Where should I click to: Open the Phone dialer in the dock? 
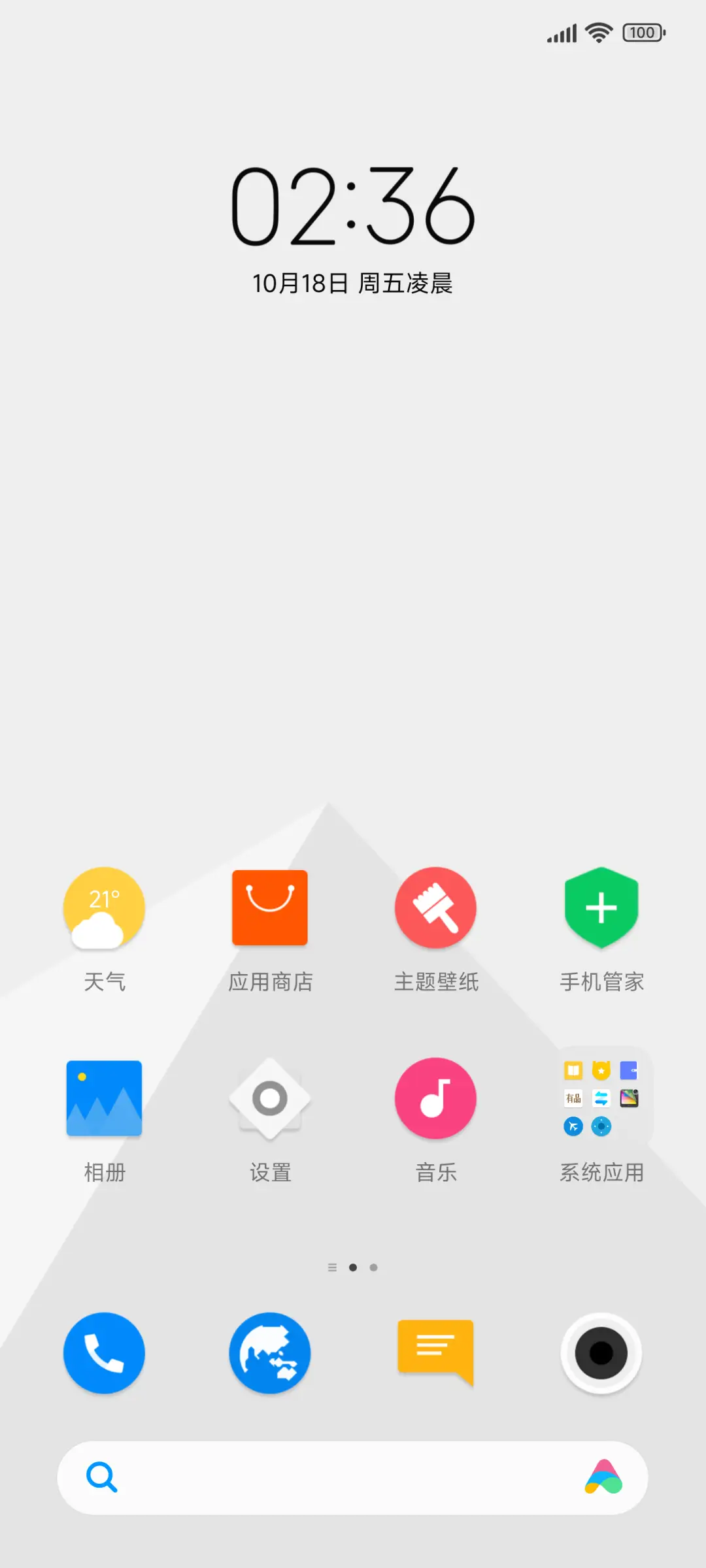point(104,1353)
